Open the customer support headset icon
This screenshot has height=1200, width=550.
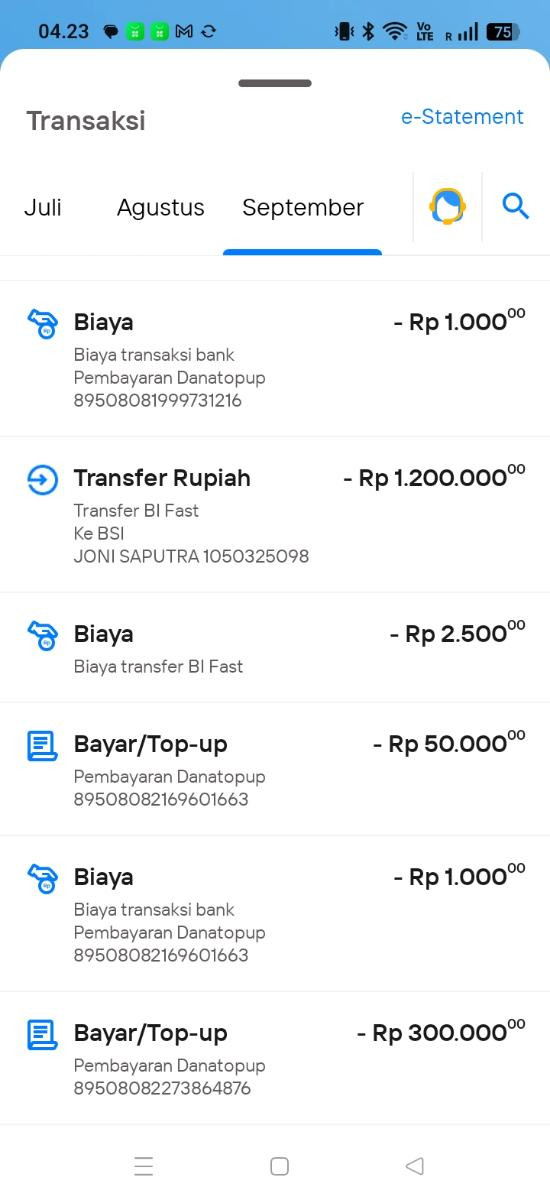click(x=447, y=207)
